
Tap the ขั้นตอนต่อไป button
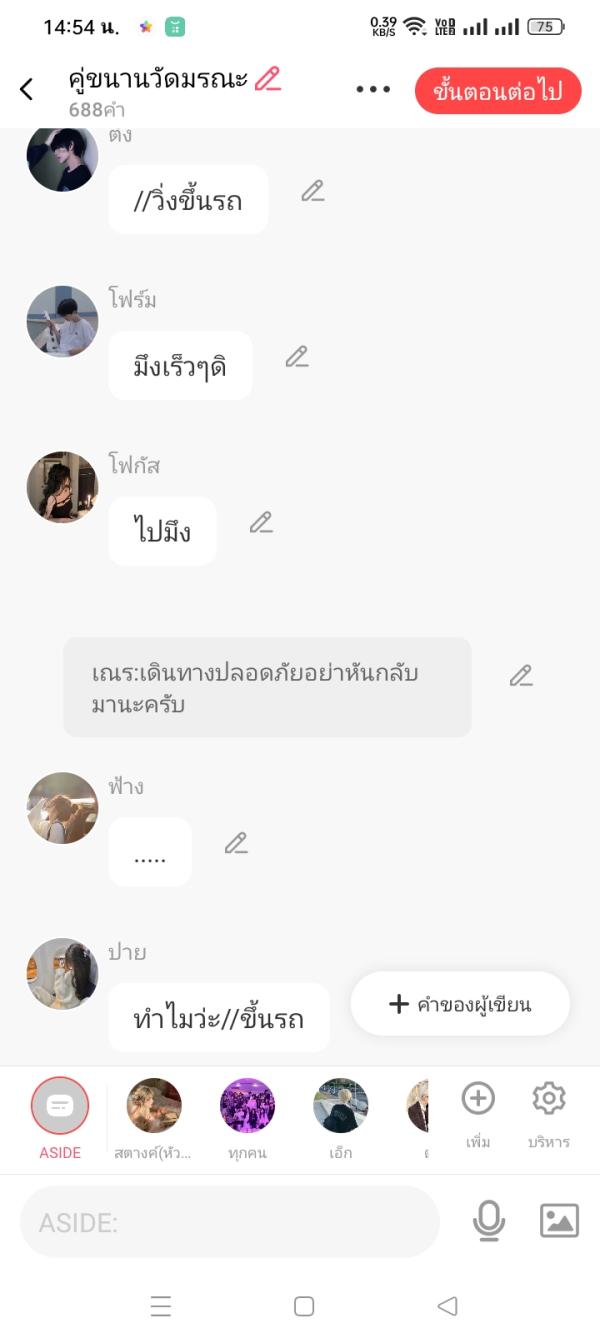pyautogui.click(x=497, y=91)
